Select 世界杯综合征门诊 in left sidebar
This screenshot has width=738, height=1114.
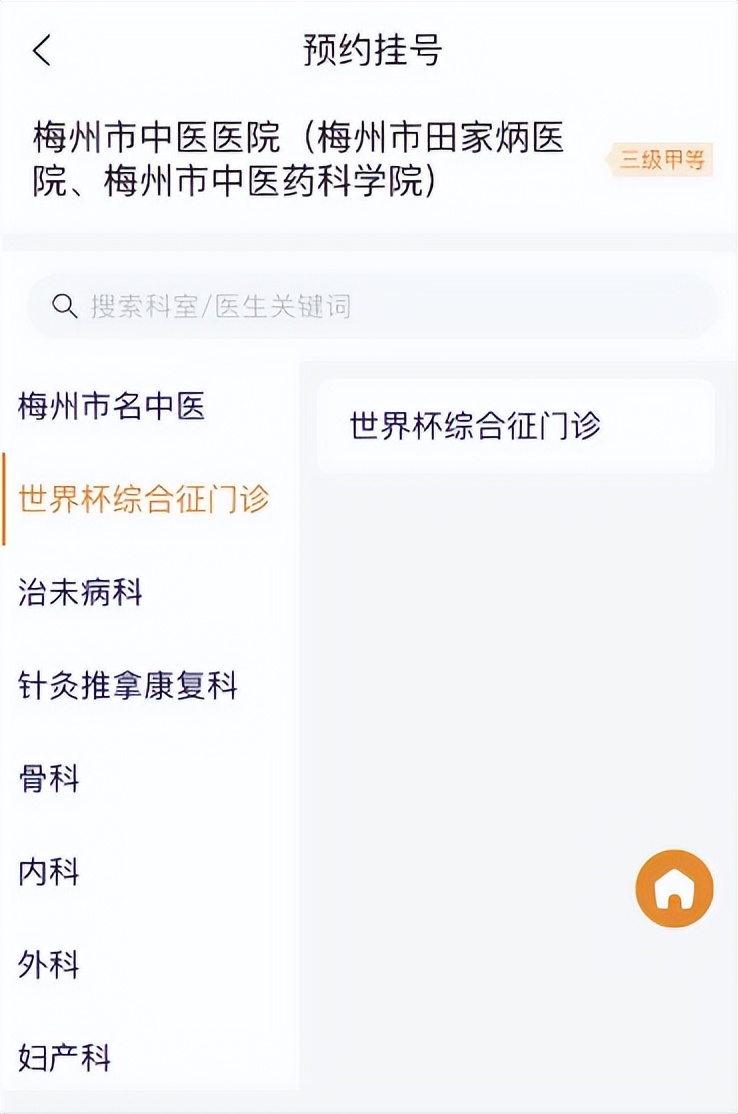[x=142, y=496]
